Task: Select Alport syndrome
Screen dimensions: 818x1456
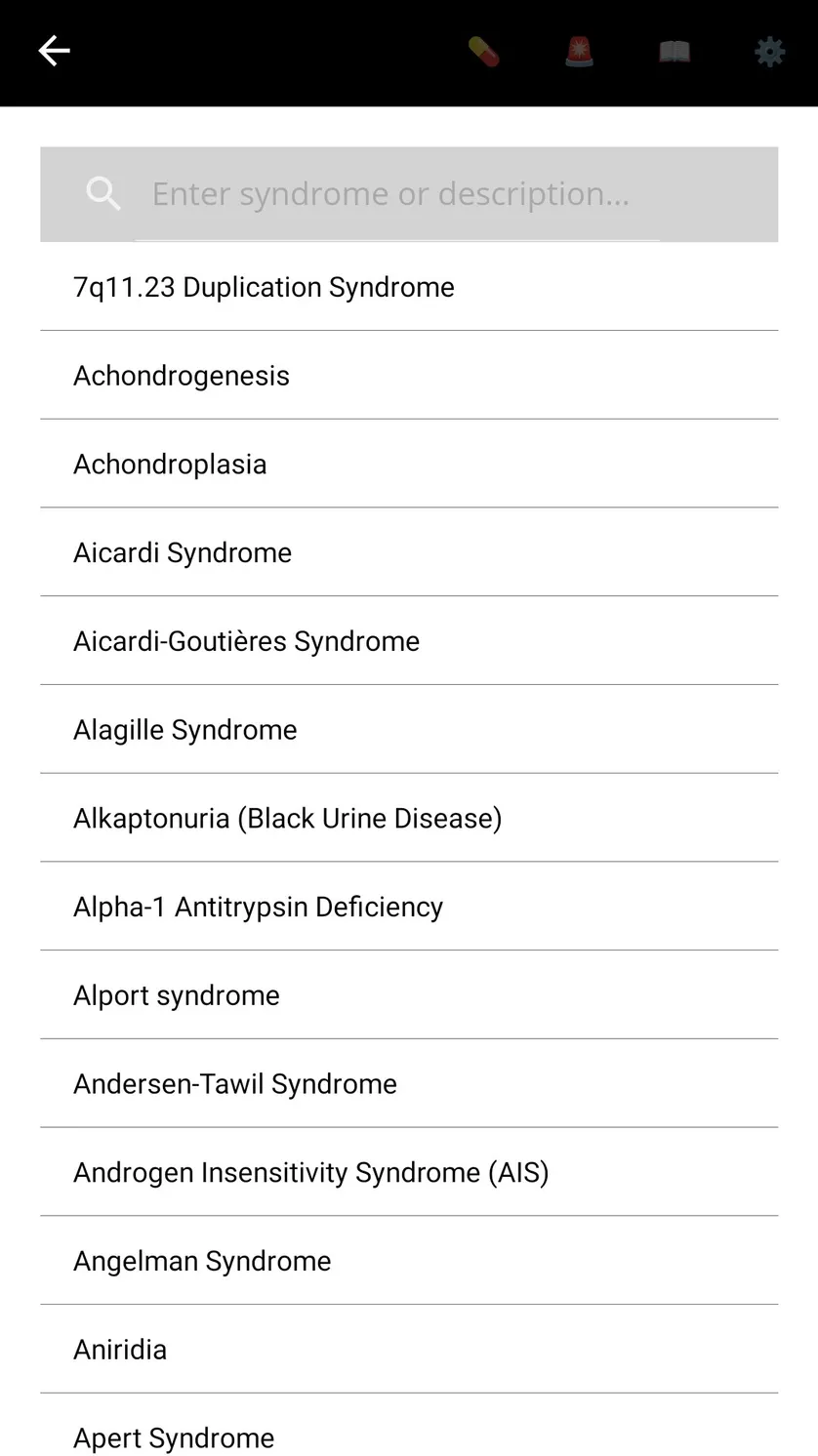Action: 409,995
